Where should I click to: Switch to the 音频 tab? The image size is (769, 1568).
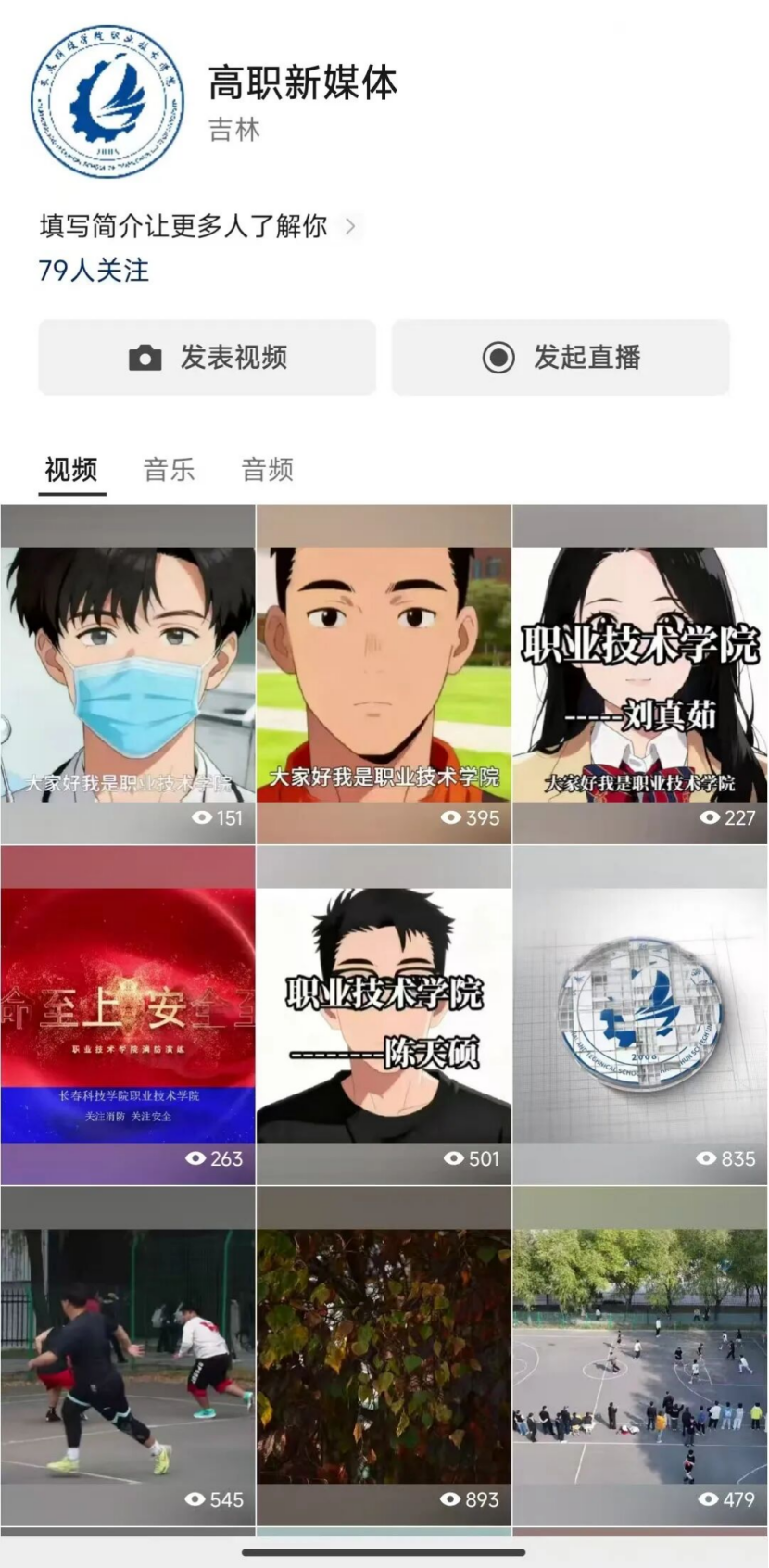tap(267, 470)
